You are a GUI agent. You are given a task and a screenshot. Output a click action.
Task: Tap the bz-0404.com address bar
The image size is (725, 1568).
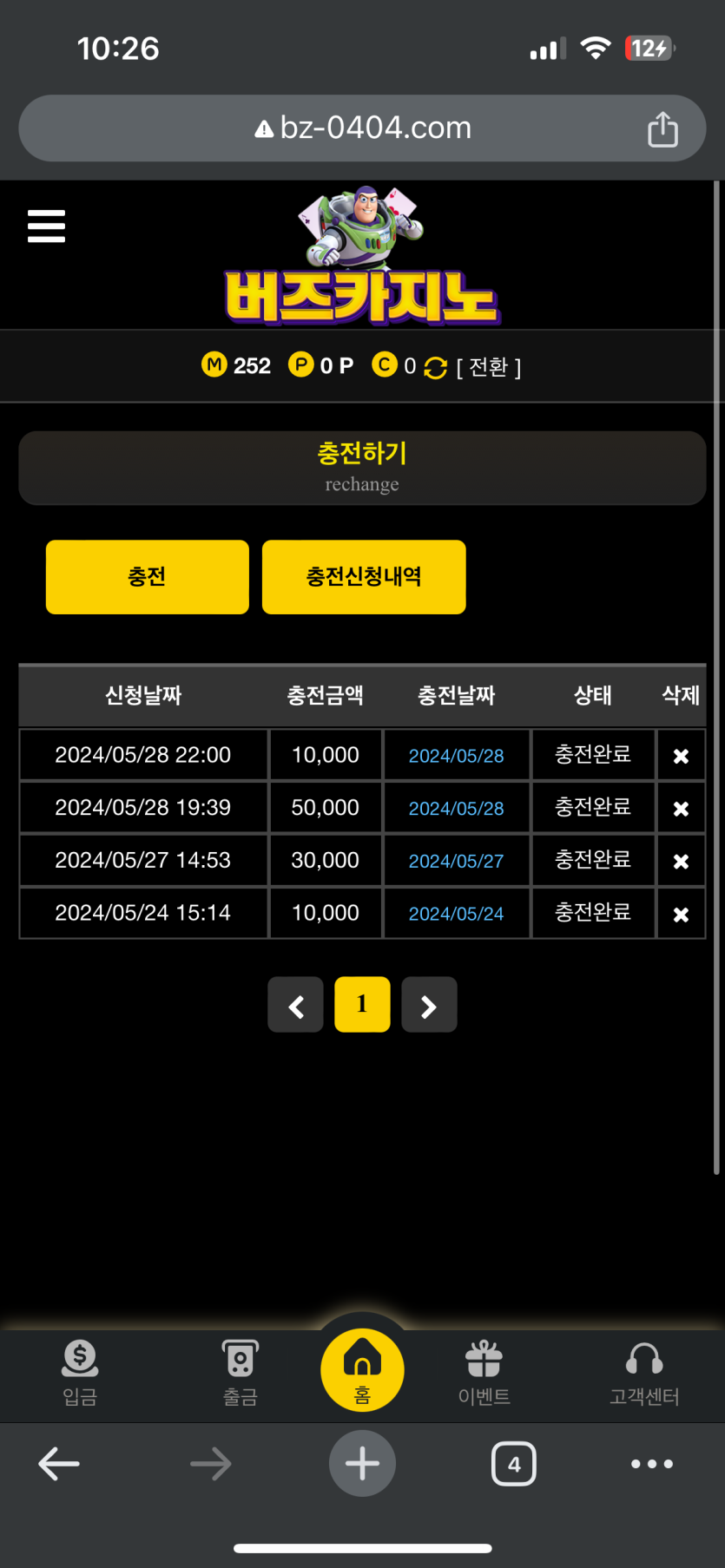363,128
